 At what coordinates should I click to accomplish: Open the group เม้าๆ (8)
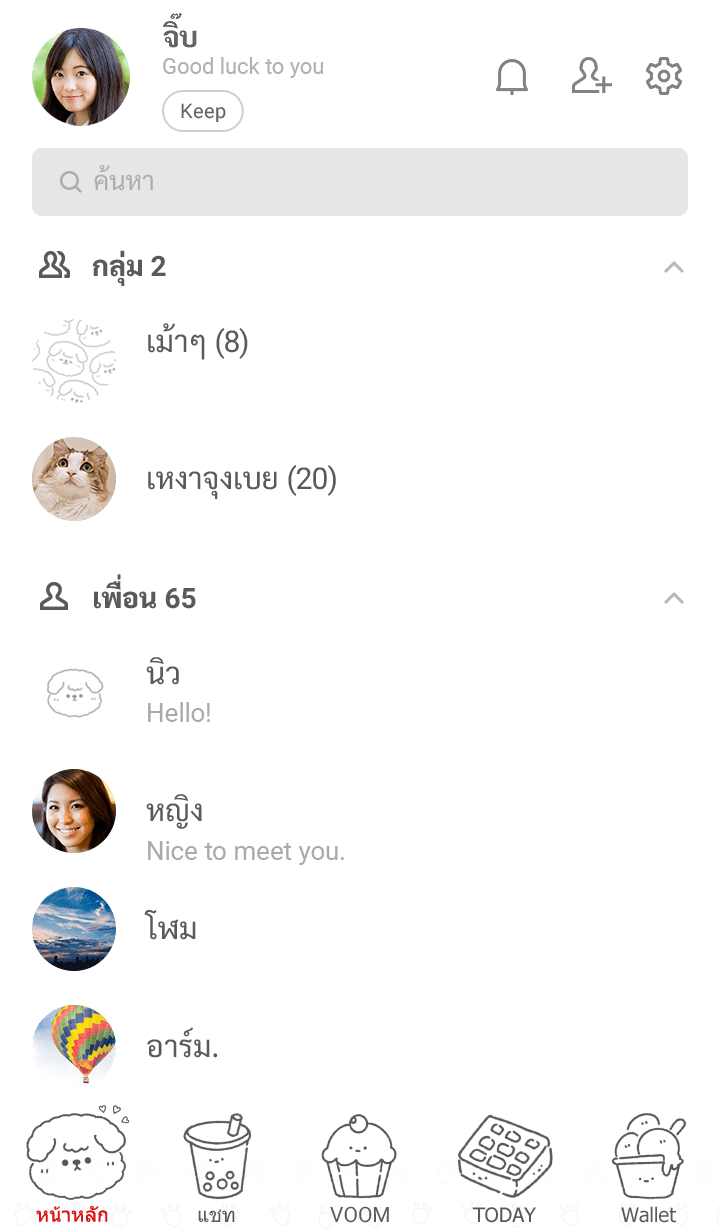197,343
